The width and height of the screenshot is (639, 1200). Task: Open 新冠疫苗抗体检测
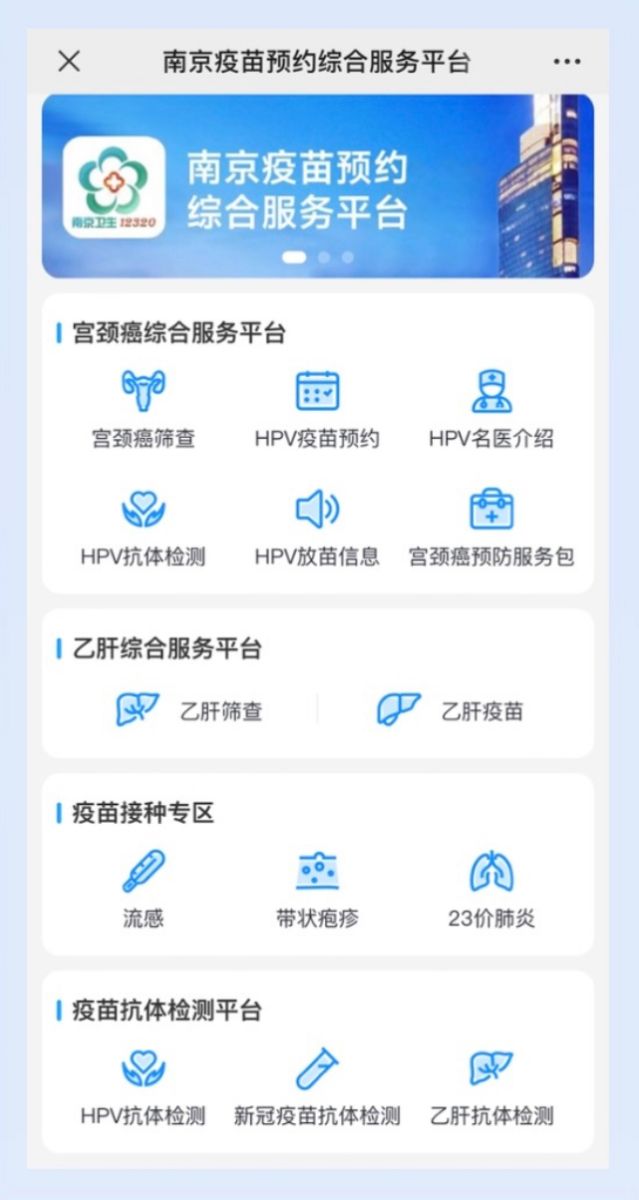pyautogui.click(x=317, y=1087)
